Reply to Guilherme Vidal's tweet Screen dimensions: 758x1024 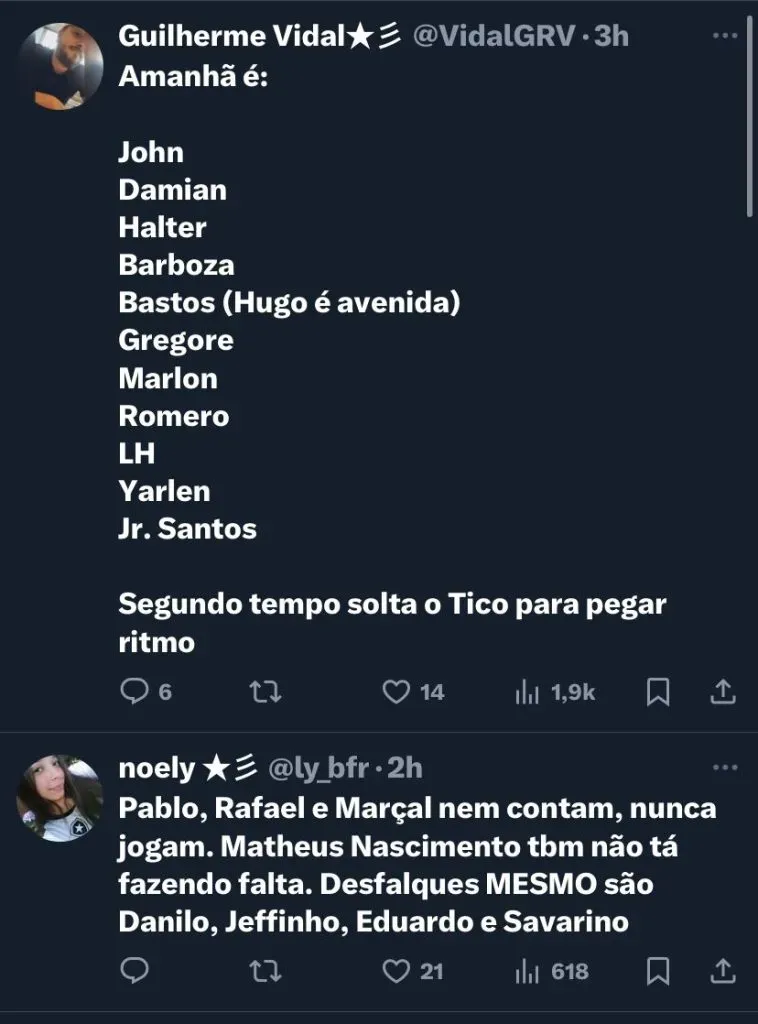click(x=134, y=691)
